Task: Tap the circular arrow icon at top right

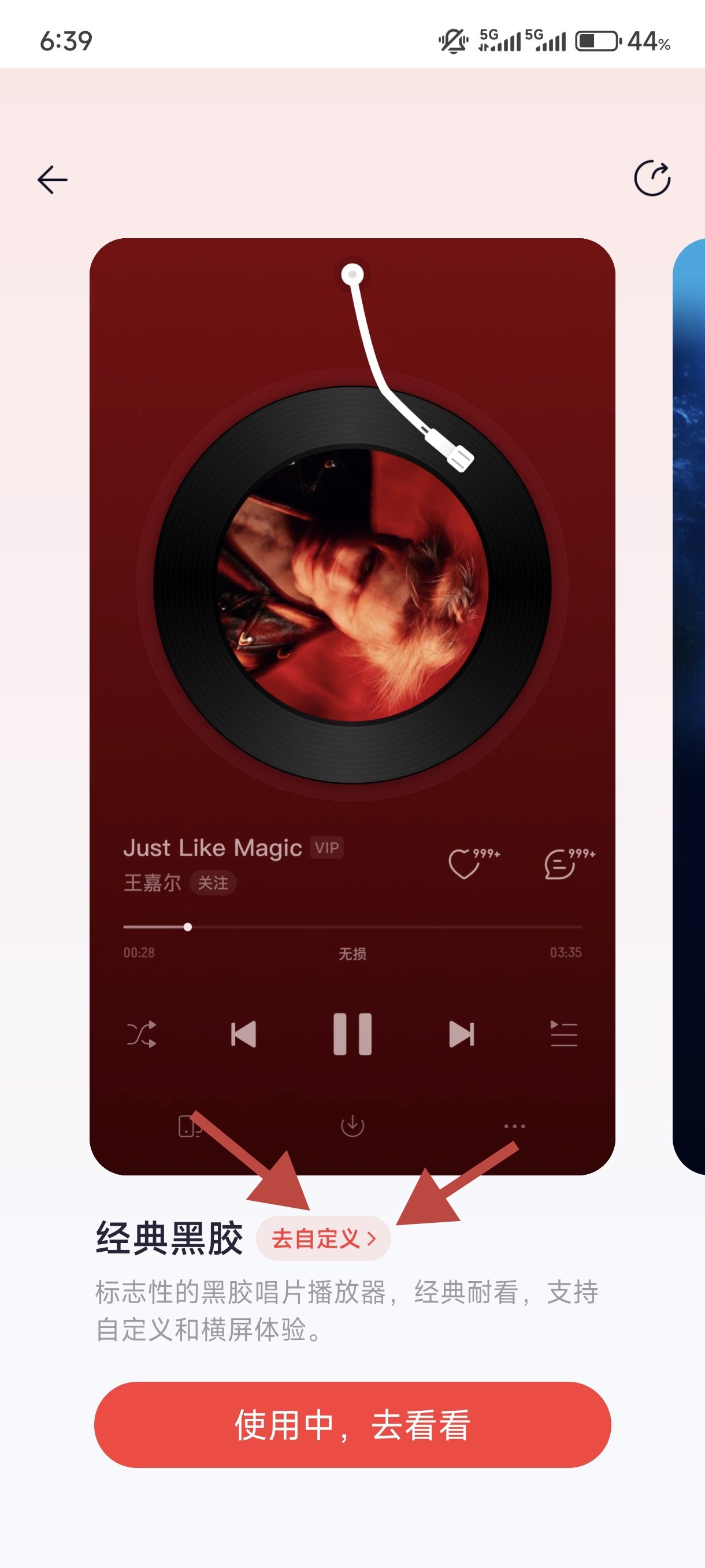Action: (x=652, y=178)
